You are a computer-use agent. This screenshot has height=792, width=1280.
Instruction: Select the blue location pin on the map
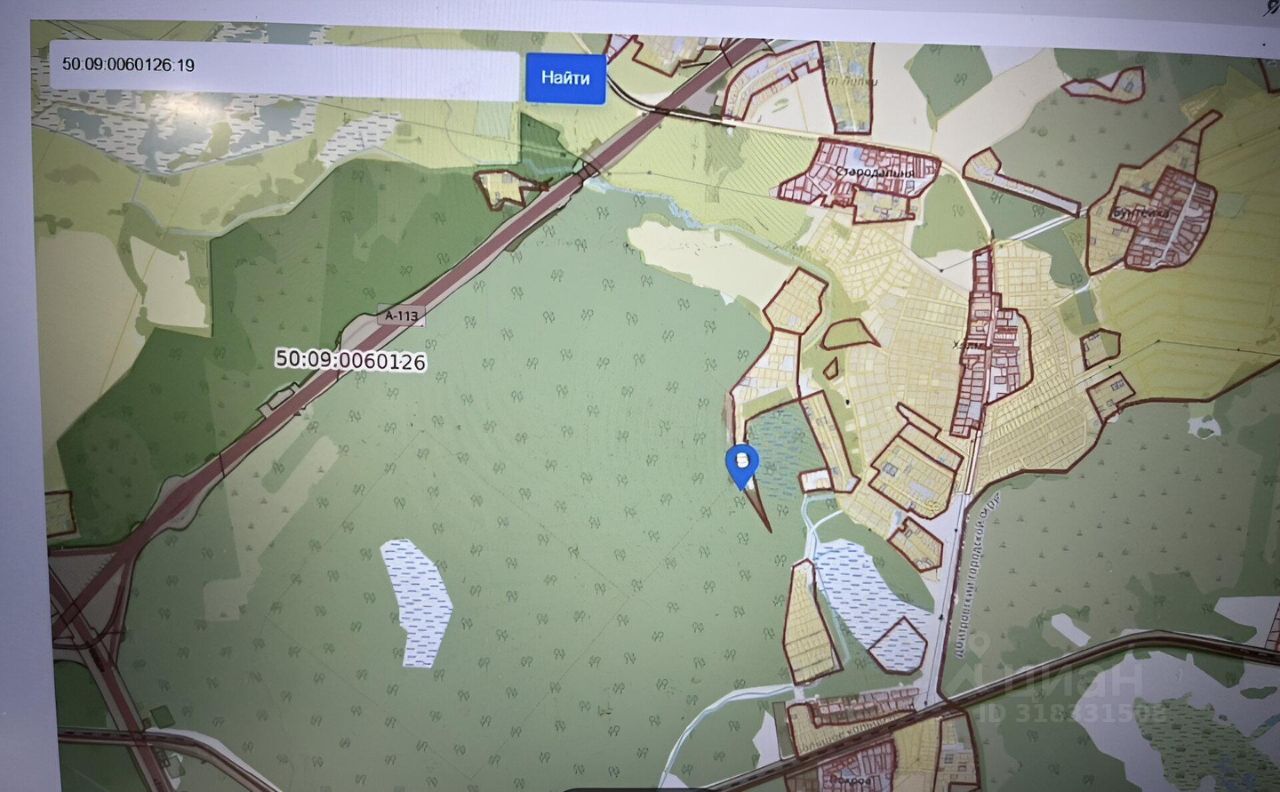click(742, 465)
